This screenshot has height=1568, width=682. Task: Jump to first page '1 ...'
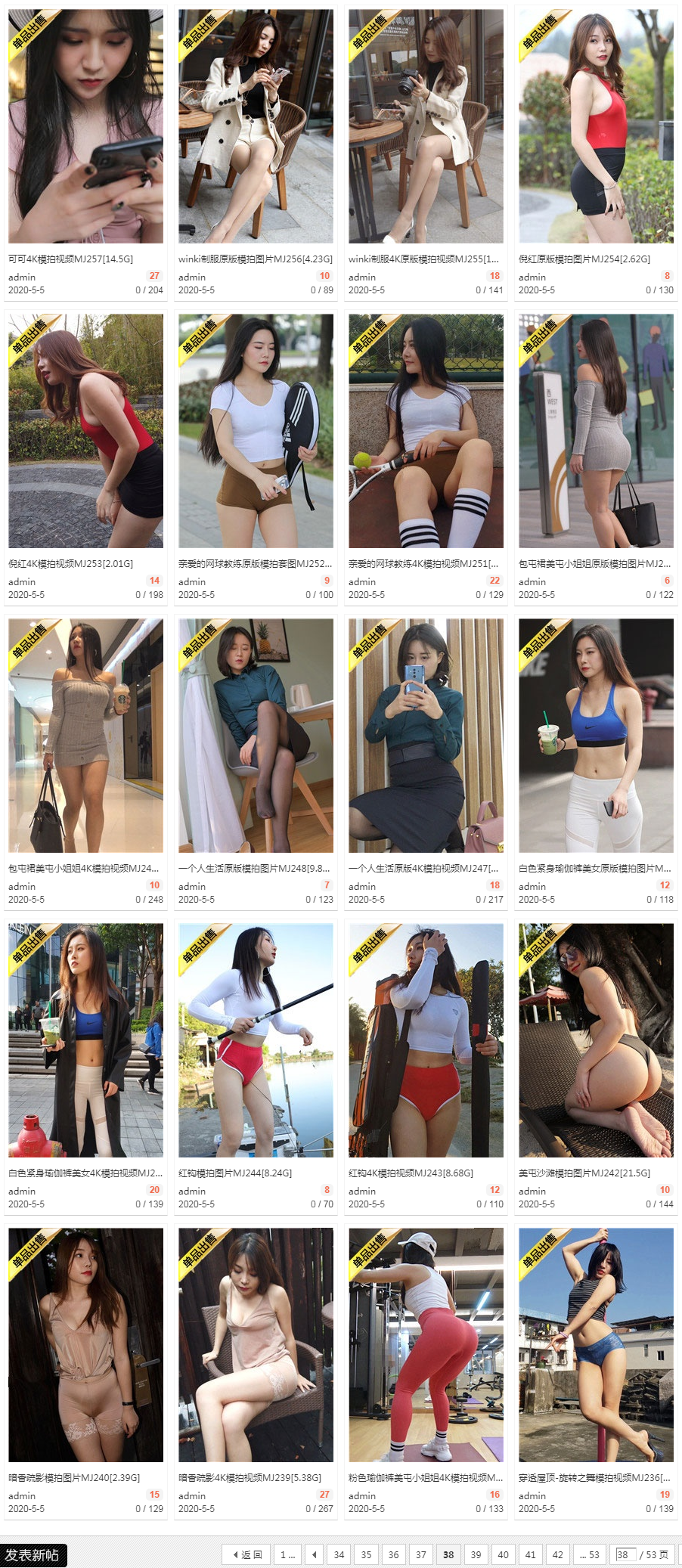[287, 1554]
